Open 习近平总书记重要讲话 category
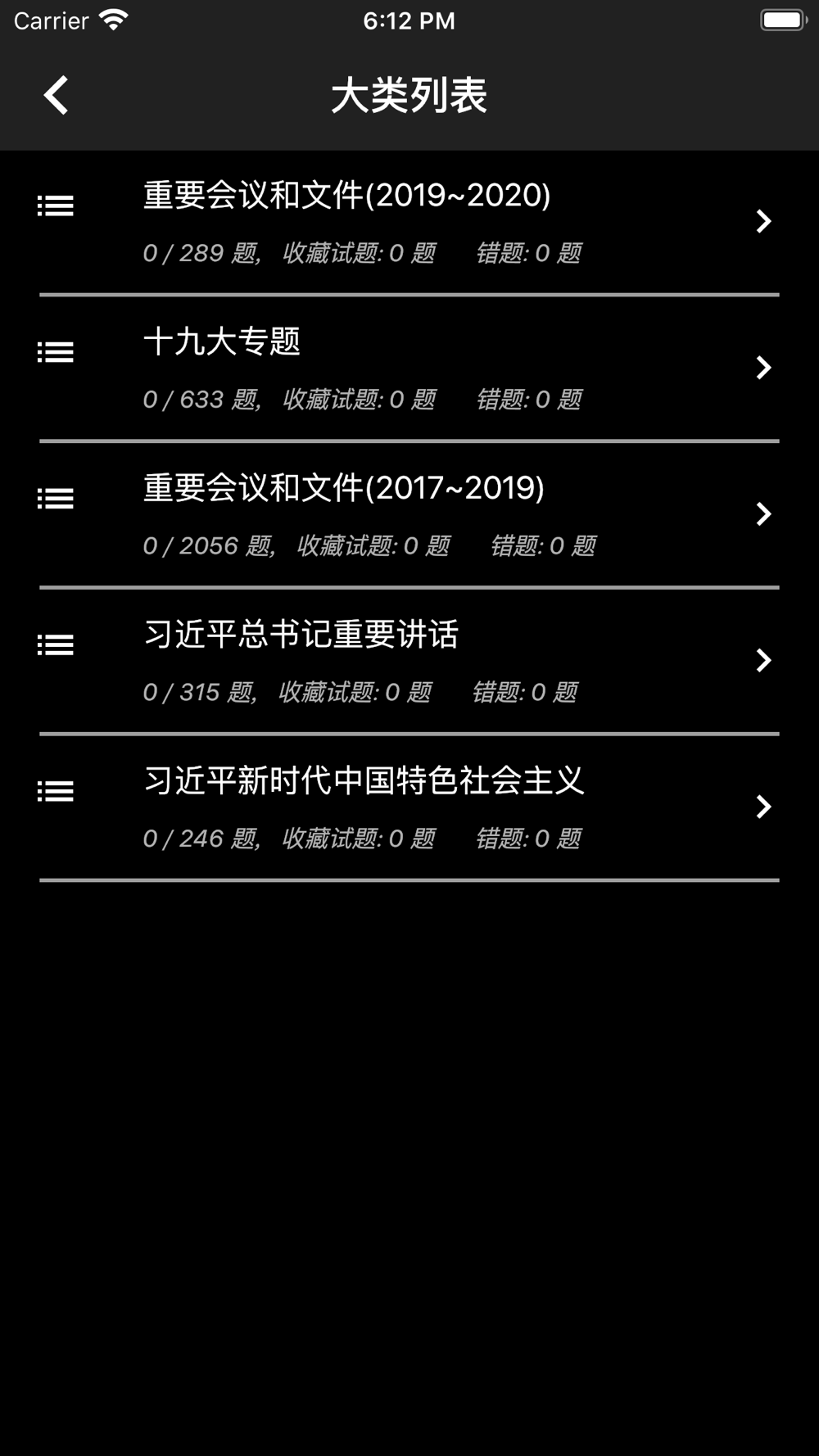Screen dimensions: 819x1456 point(409,661)
